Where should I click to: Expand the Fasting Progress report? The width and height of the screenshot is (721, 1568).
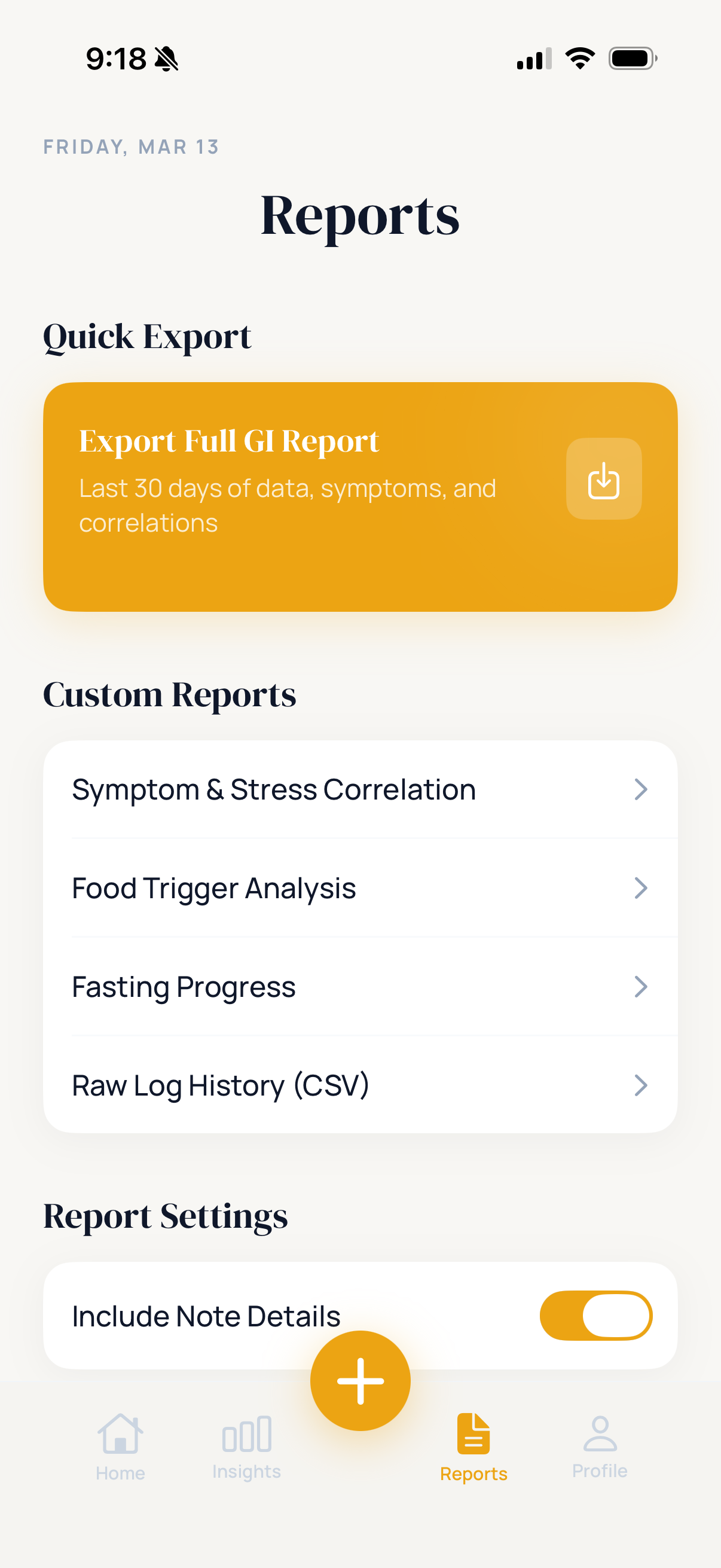641,987
